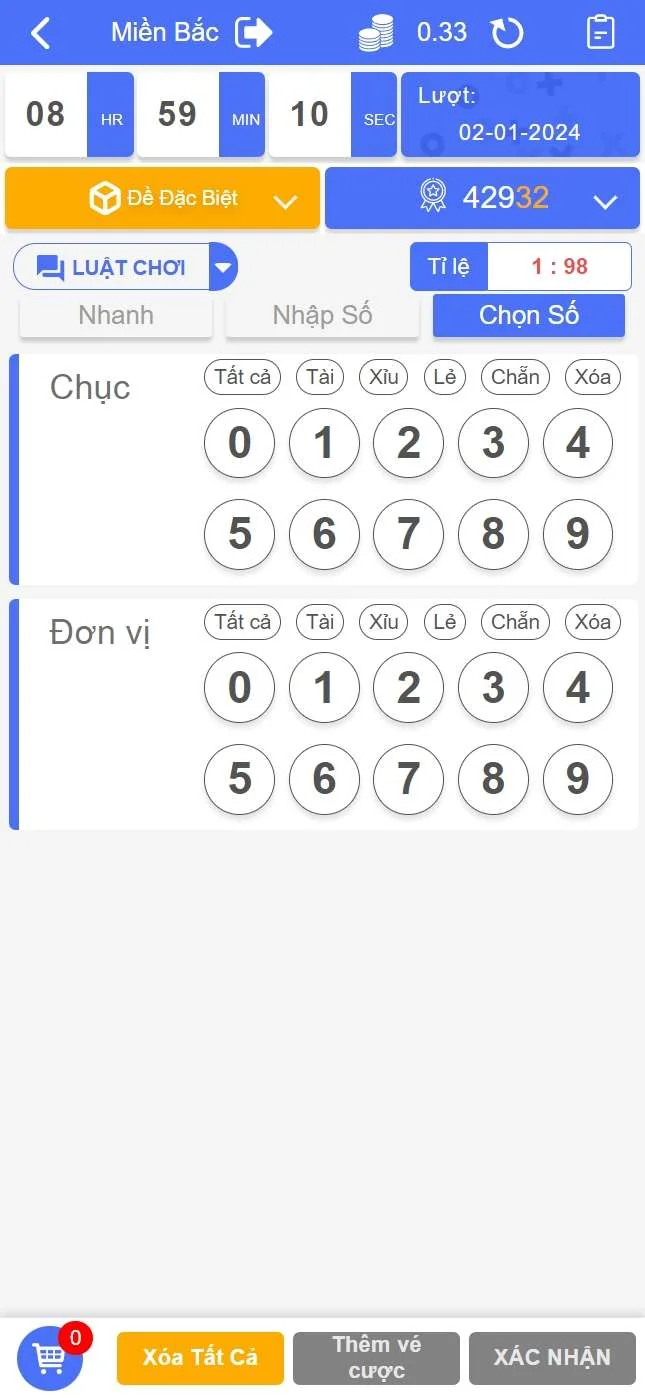Image resolution: width=645 pixels, height=1398 pixels.
Task: Select Lẻ in the Đơn vị section
Action: pos(445,622)
